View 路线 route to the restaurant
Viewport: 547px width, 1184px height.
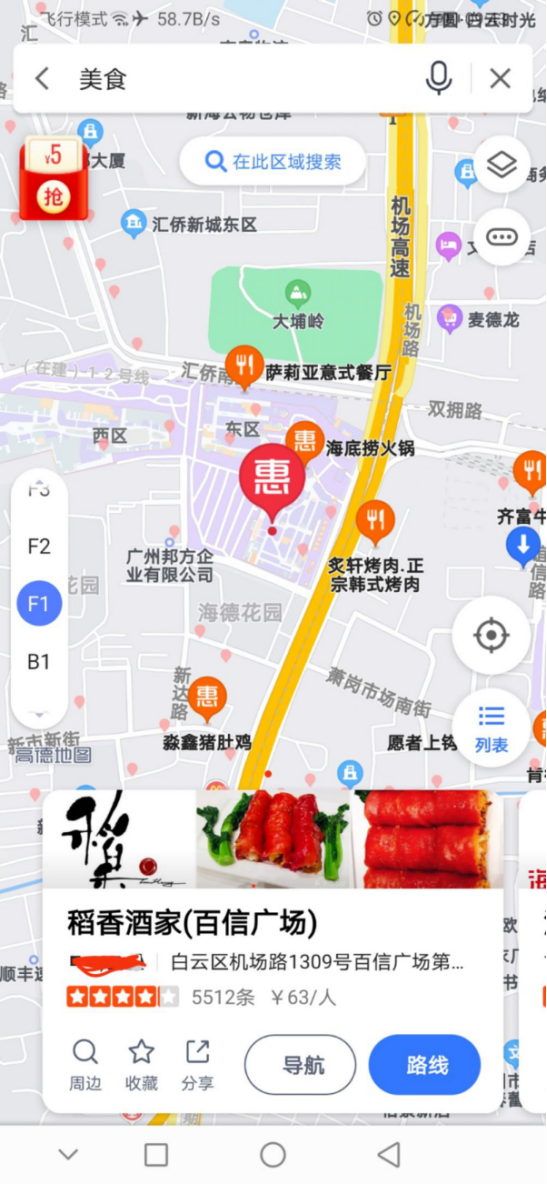[x=425, y=1065]
